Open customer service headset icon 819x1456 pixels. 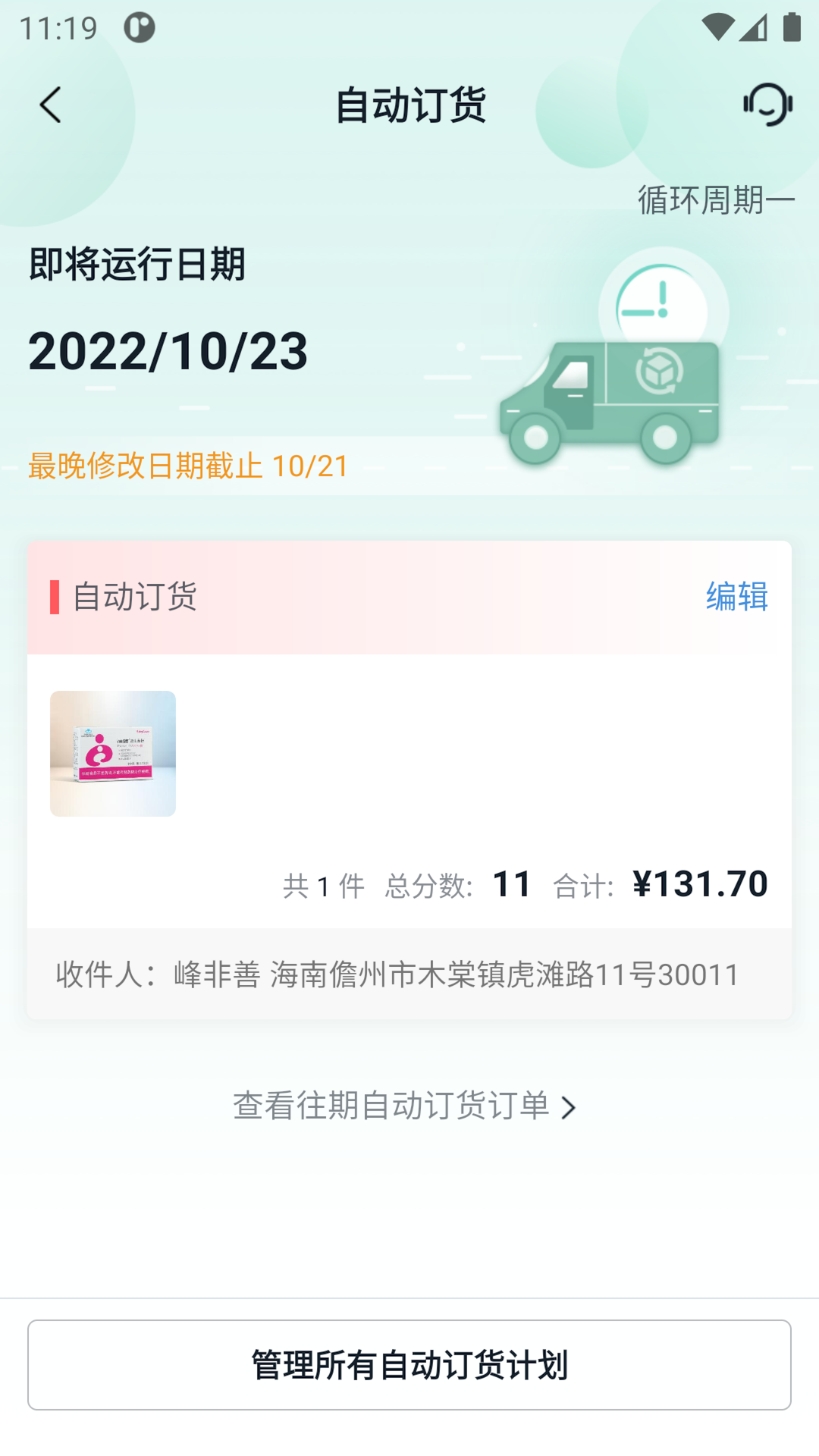coord(767,105)
